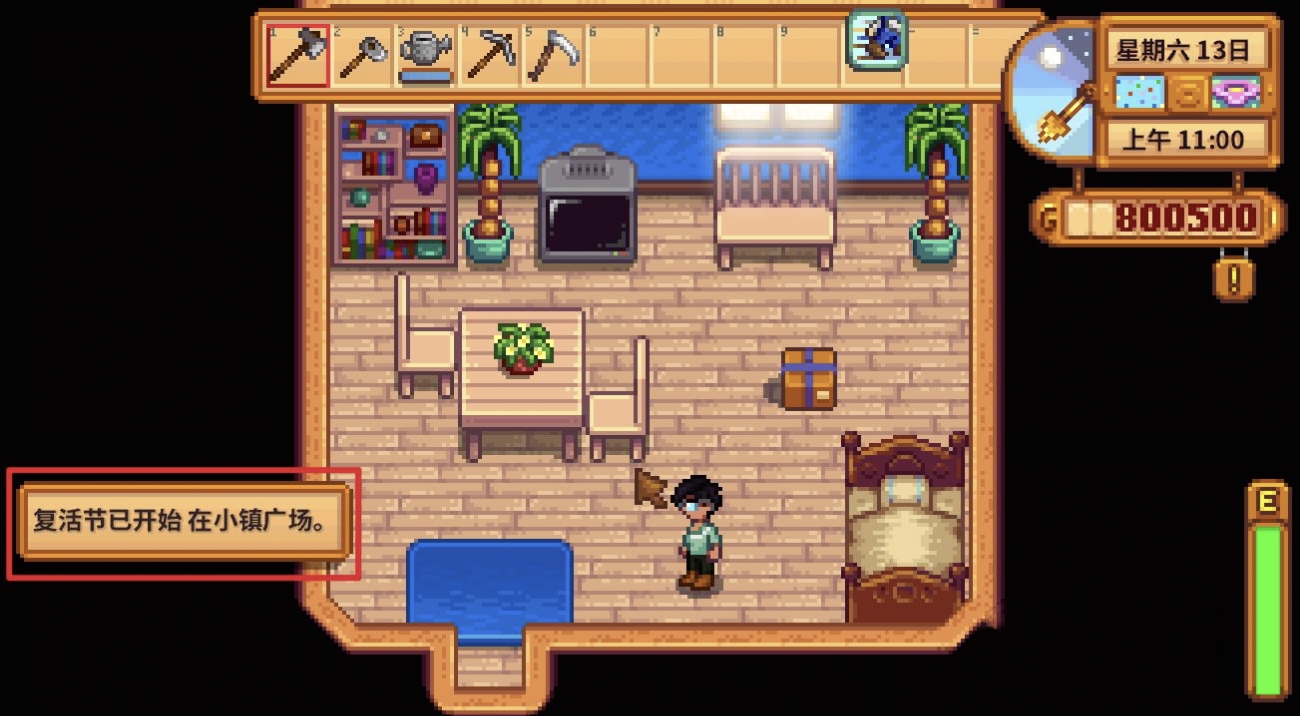Open the journal exclamation mark icon
This screenshot has height=716, width=1300.
pyautogui.click(x=1233, y=279)
